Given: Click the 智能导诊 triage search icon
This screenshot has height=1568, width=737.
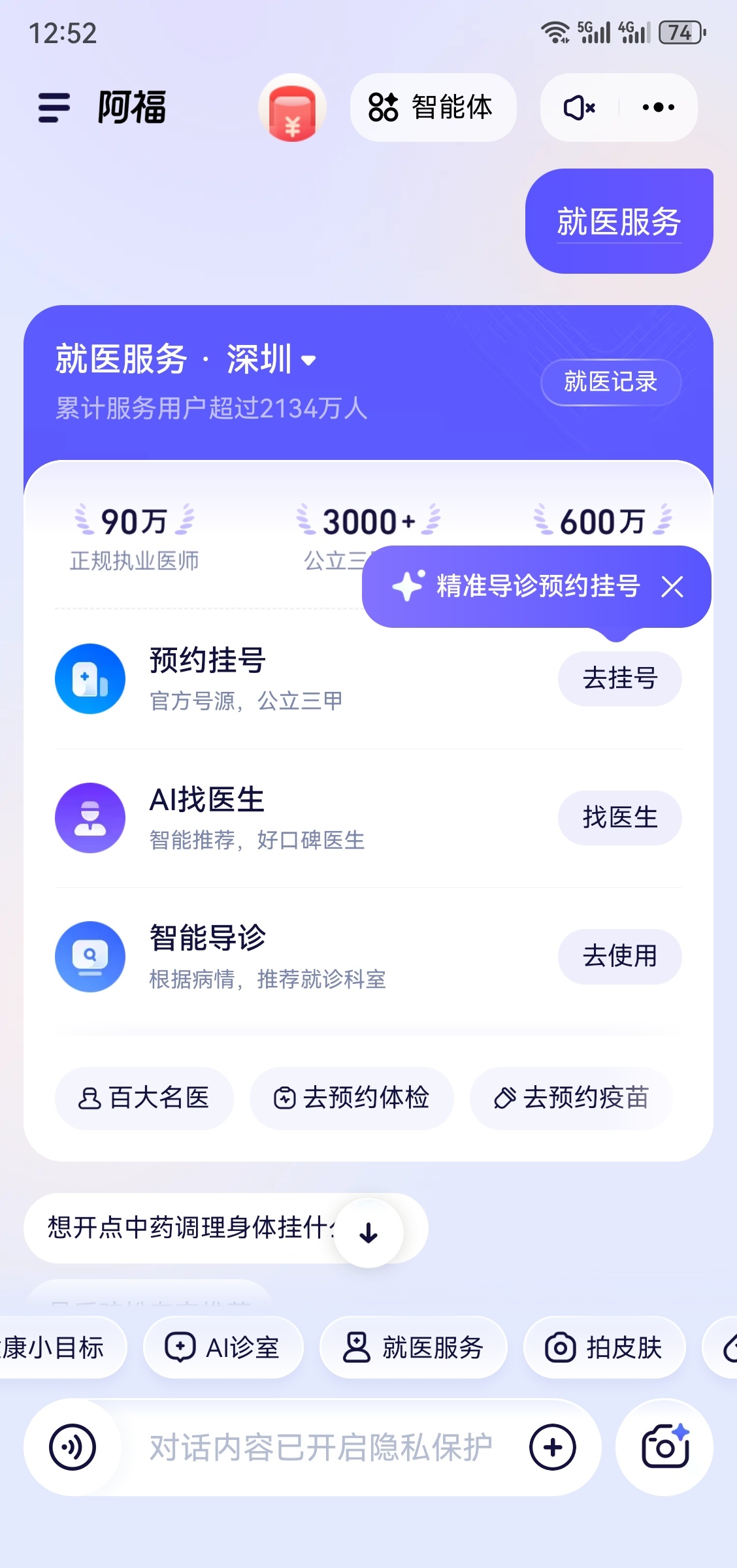Looking at the screenshot, I should tap(90, 956).
